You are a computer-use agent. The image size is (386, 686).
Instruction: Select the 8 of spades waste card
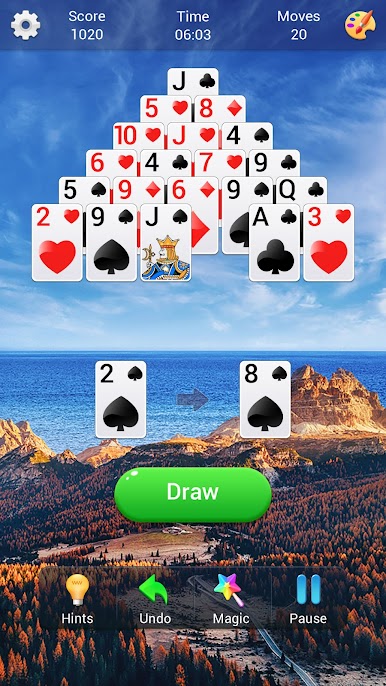tap(265, 399)
